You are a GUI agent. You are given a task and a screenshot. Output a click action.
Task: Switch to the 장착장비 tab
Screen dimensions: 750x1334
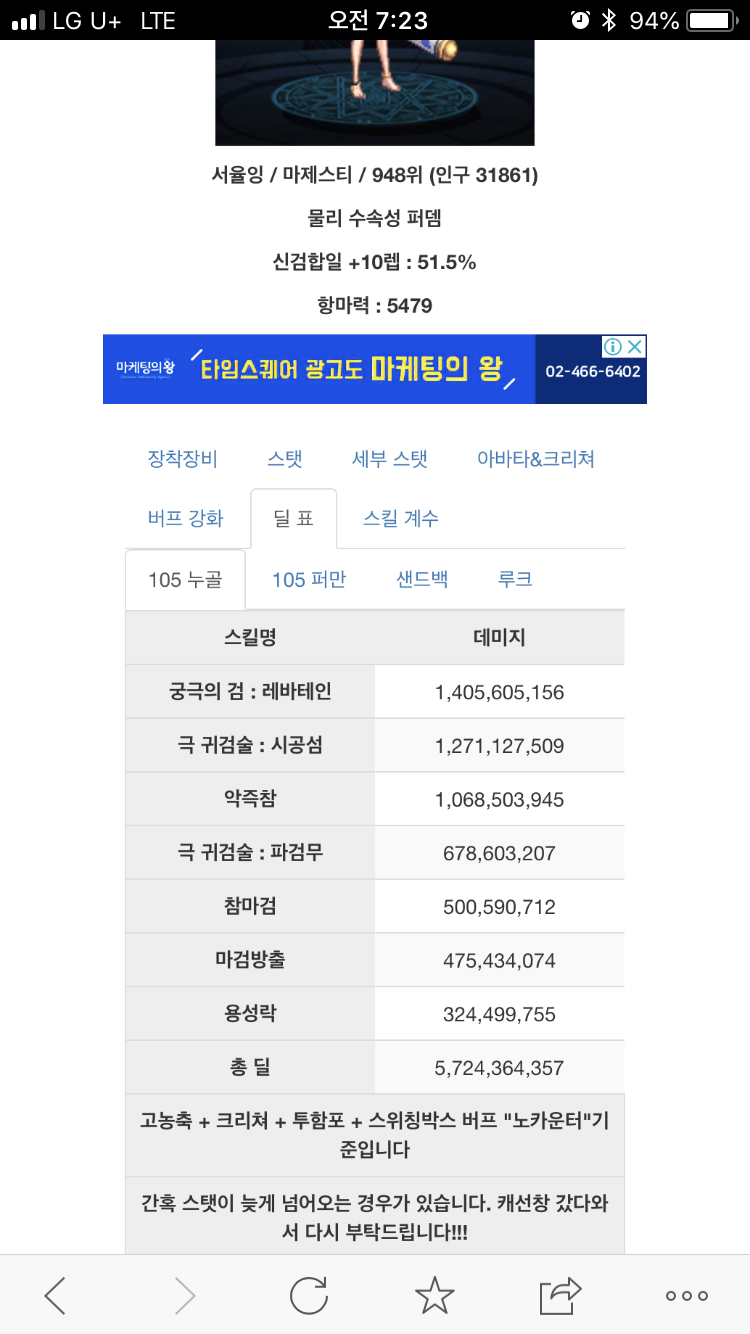click(x=182, y=459)
